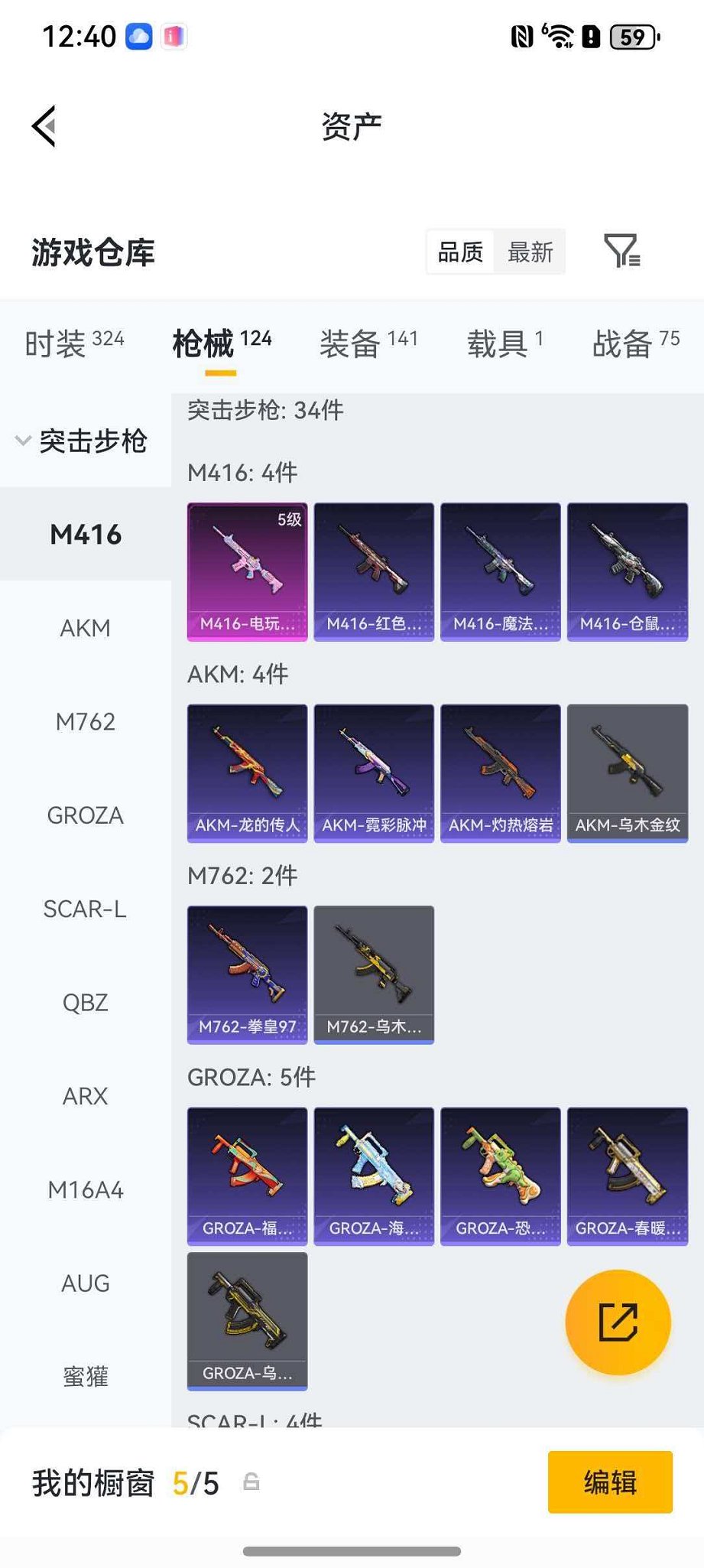
Task: Choose M16A4 in the side list
Action: [x=85, y=1189]
